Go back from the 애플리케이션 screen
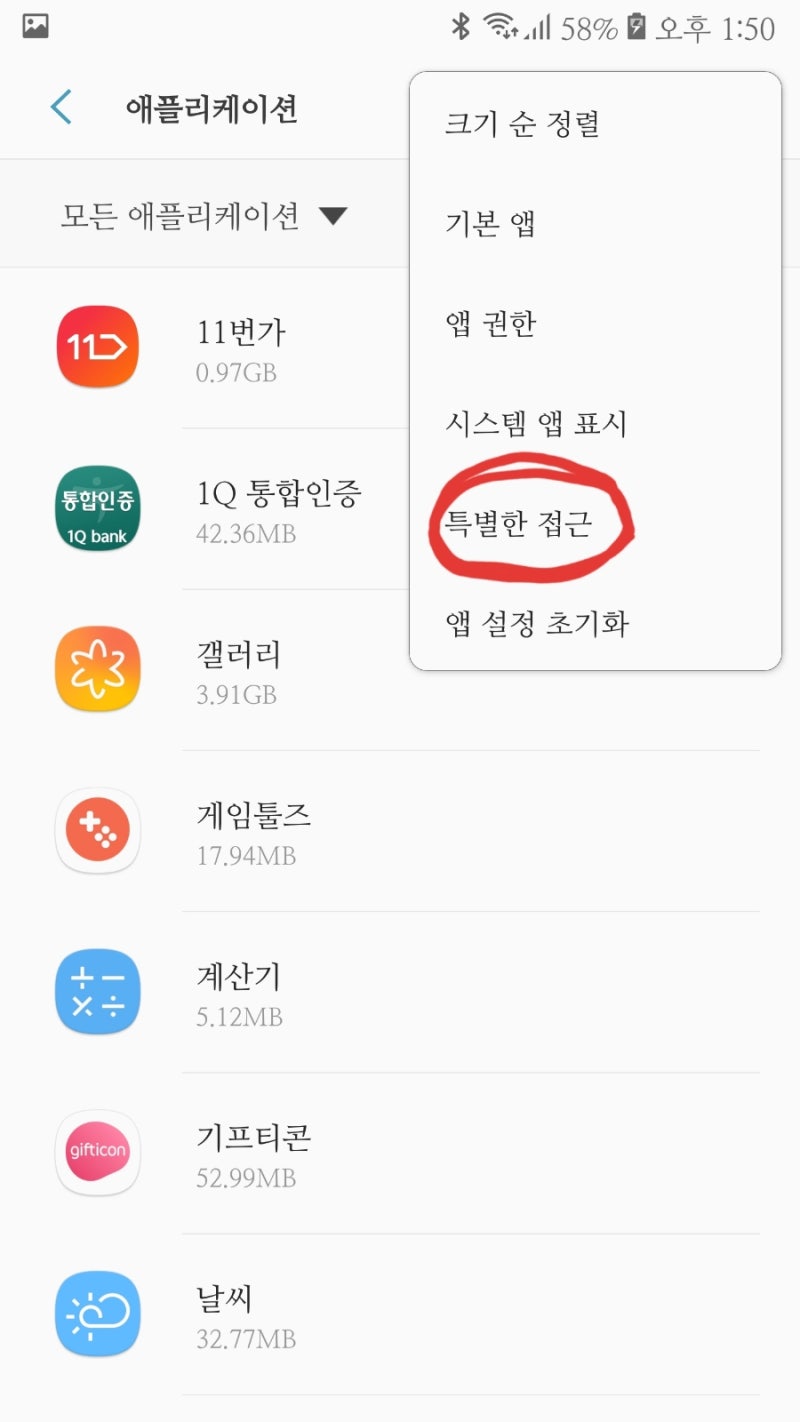 (61, 108)
